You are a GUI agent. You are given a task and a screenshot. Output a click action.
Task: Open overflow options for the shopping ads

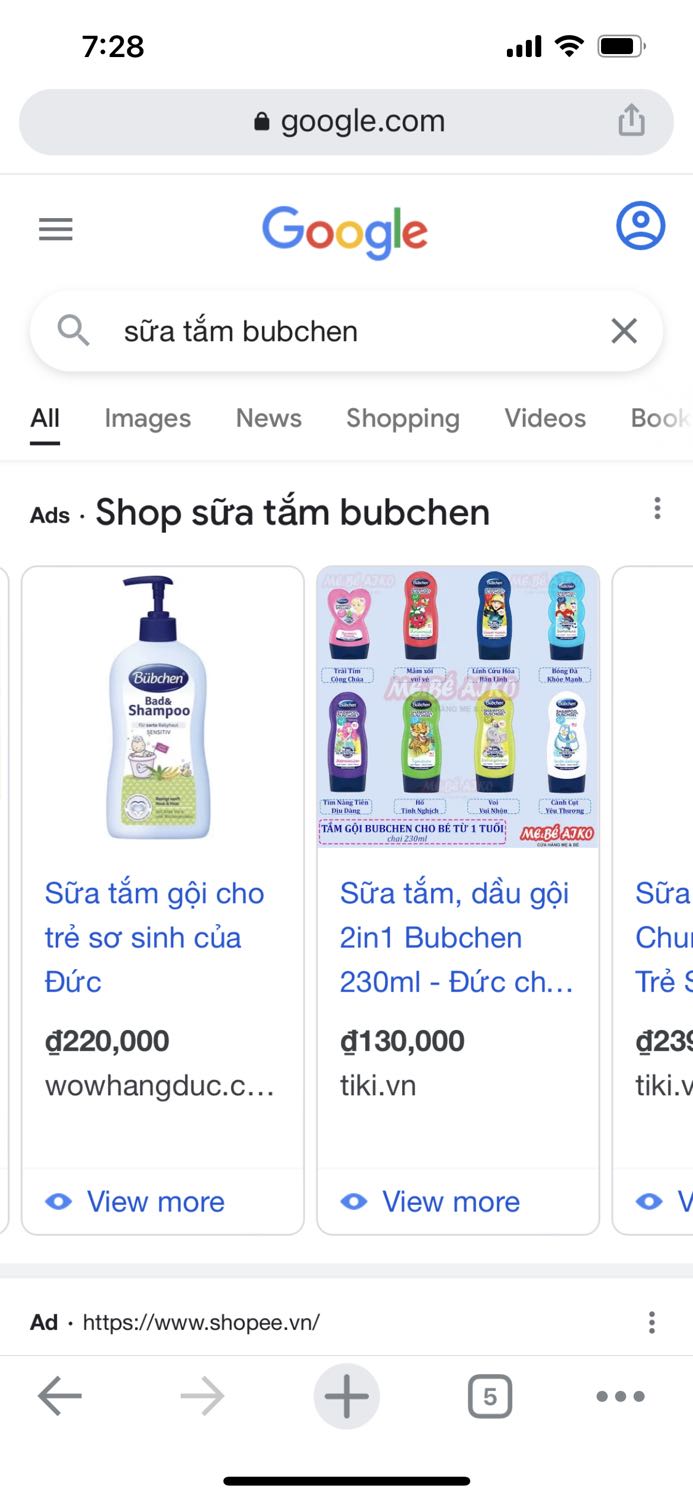coord(657,509)
